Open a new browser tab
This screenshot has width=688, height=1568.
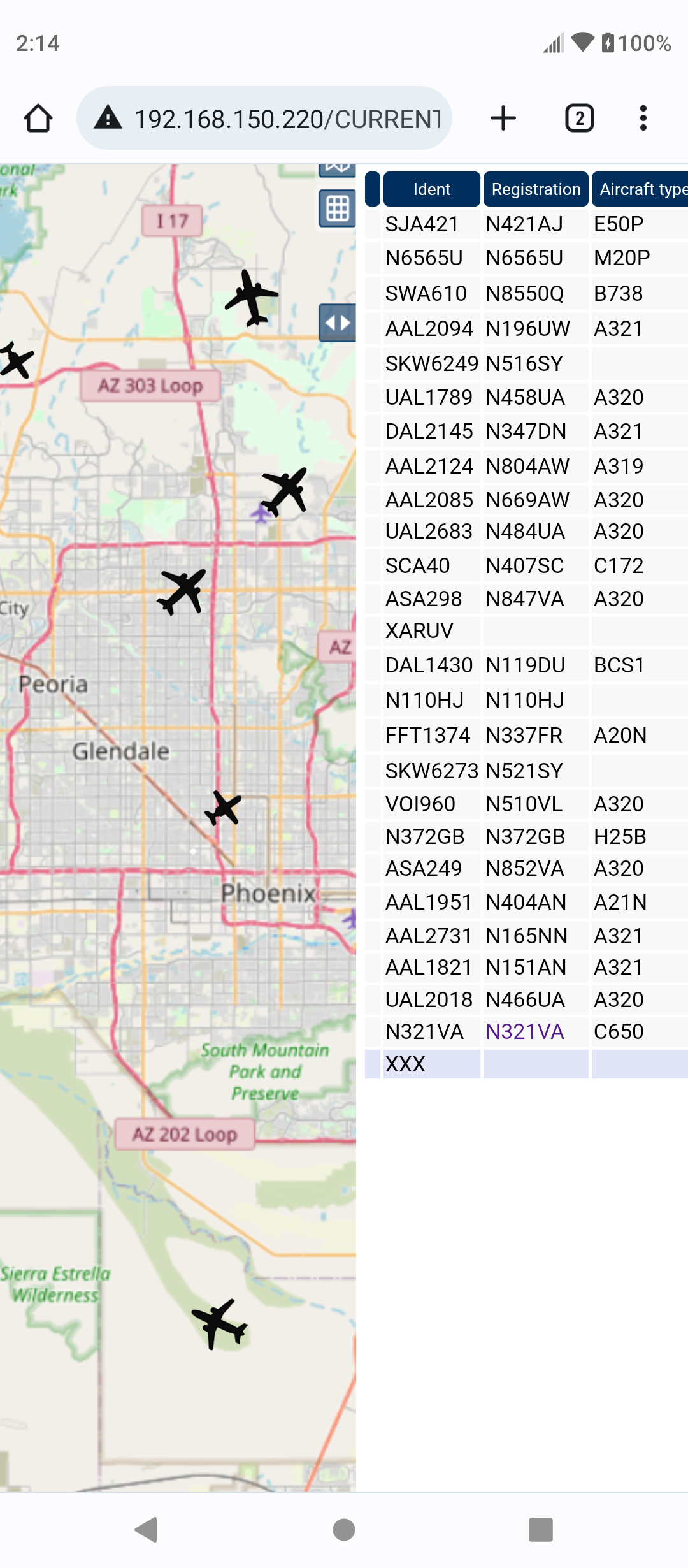(x=503, y=119)
